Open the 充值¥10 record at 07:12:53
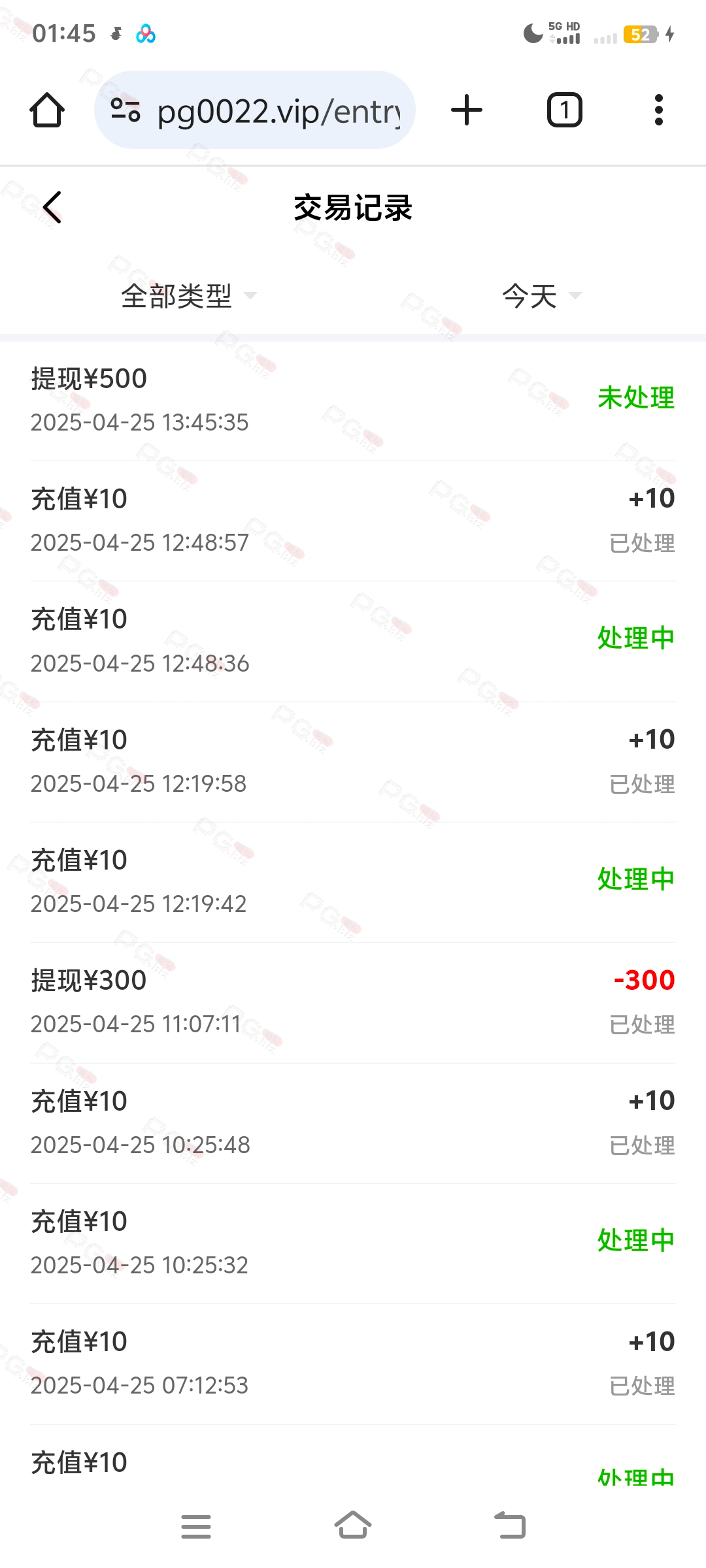Image resolution: width=706 pixels, height=1568 pixels. coord(353,1364)
